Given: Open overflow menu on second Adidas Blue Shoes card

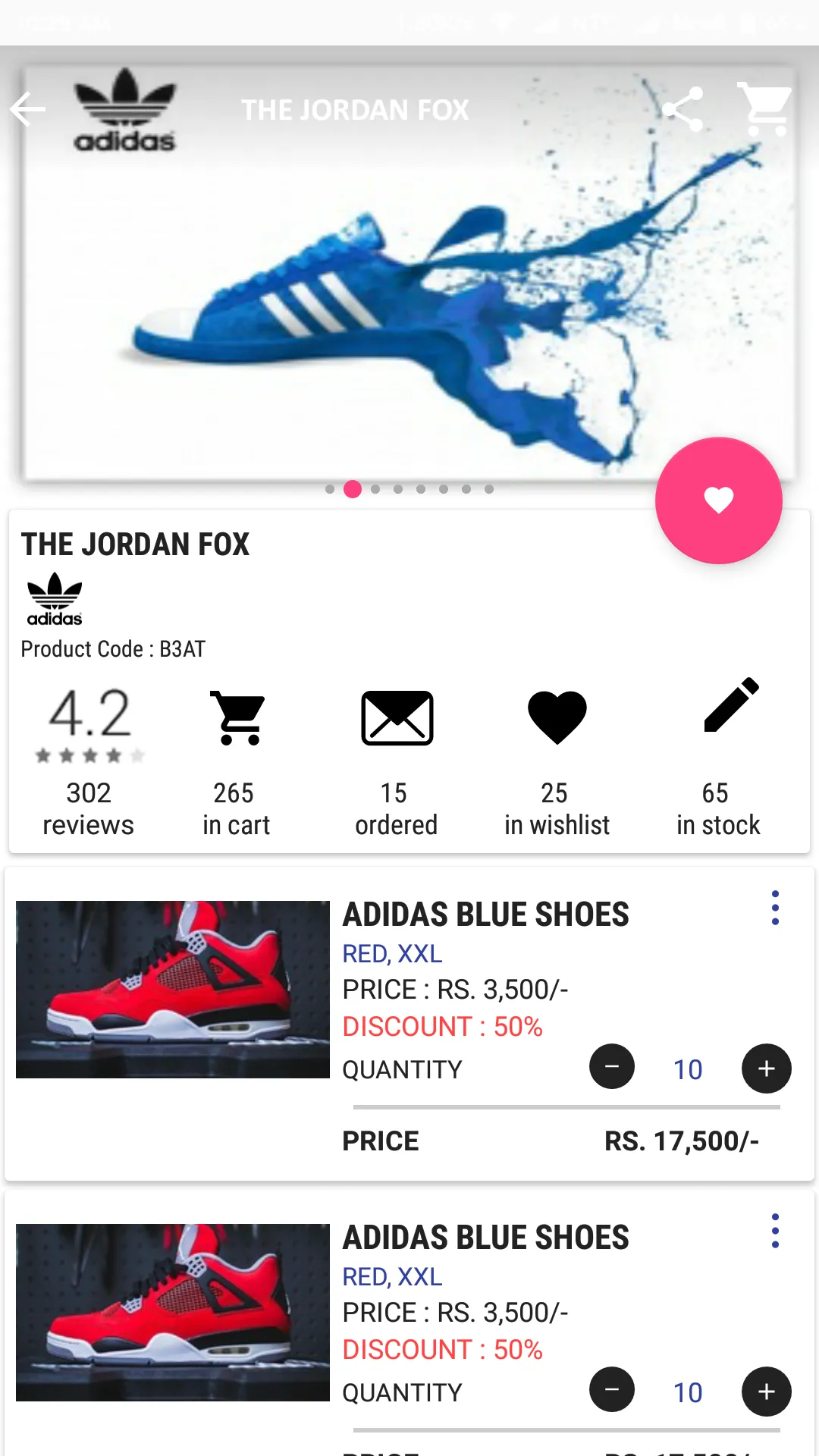Looking at the screenshot, I should 775,1231.
